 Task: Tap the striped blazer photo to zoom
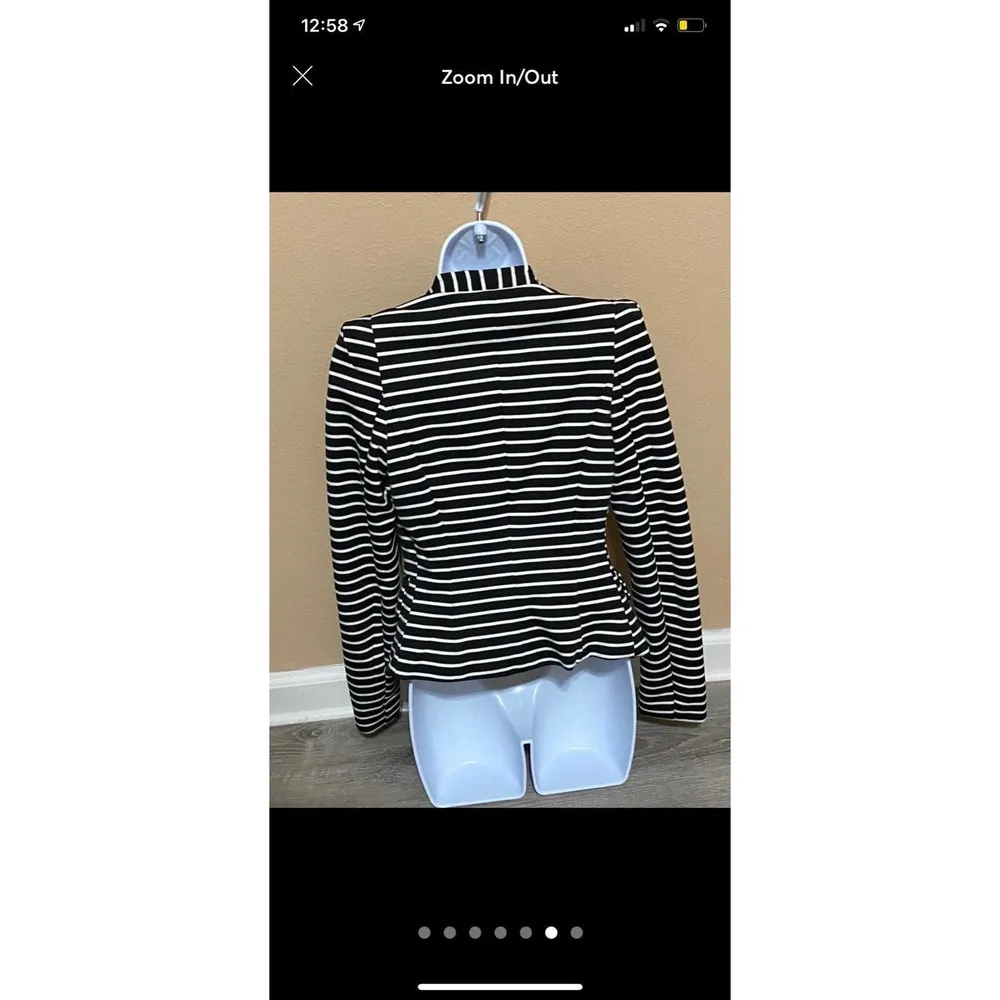[500, 500]
